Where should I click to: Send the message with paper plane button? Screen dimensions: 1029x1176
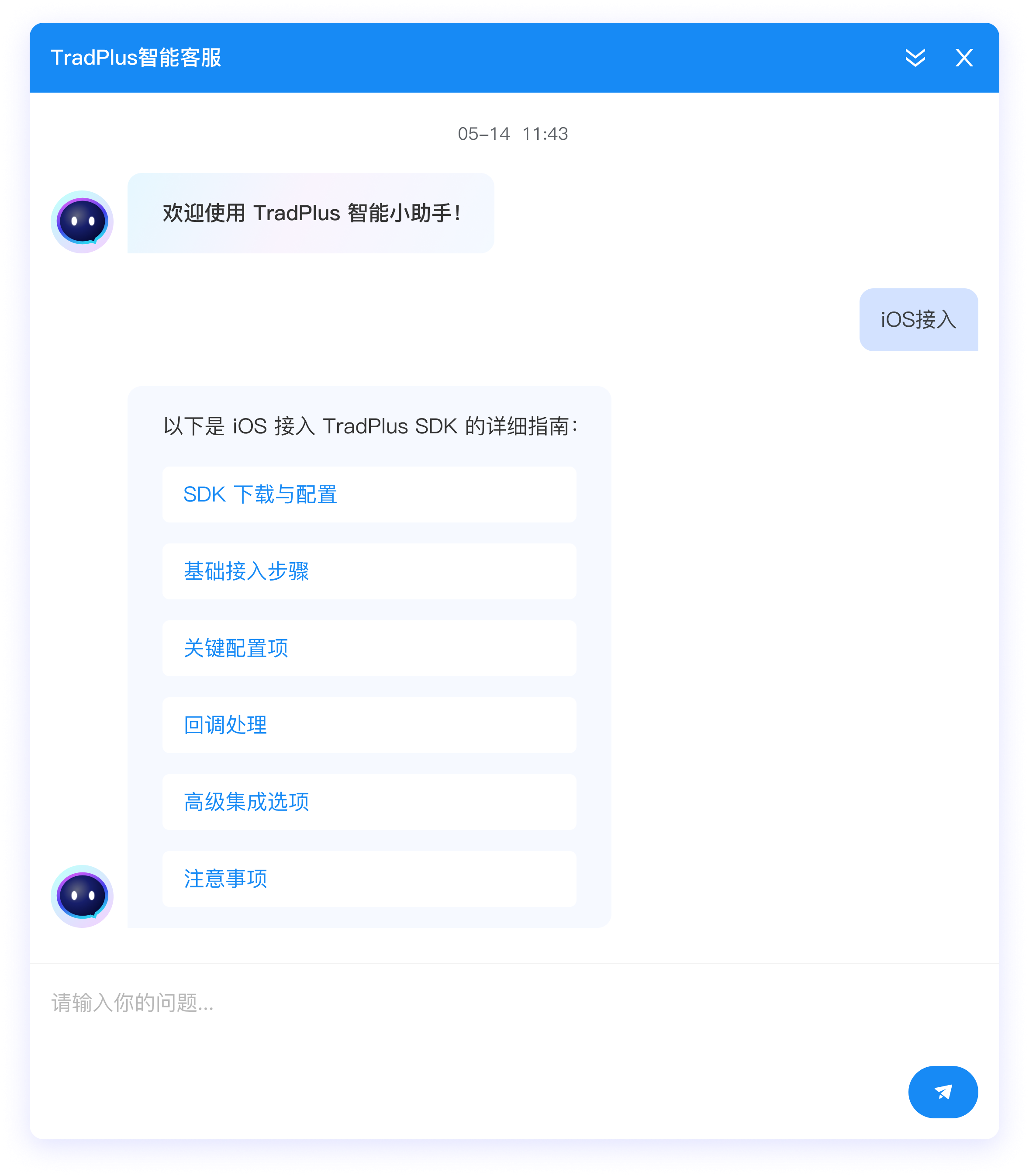tap(942, 1092)
